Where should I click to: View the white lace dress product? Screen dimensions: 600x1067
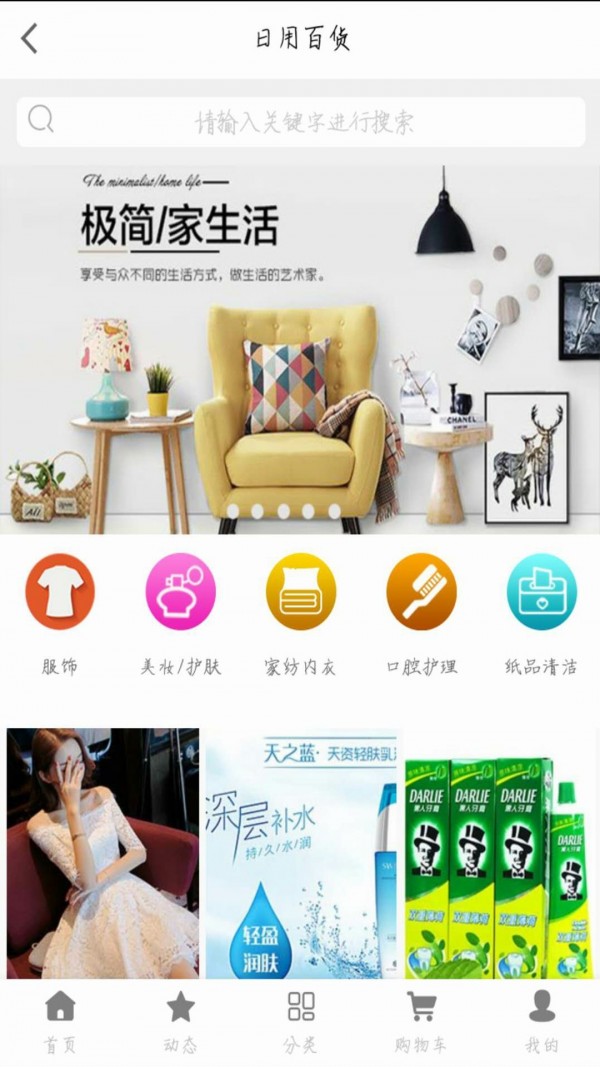[103, 852]
